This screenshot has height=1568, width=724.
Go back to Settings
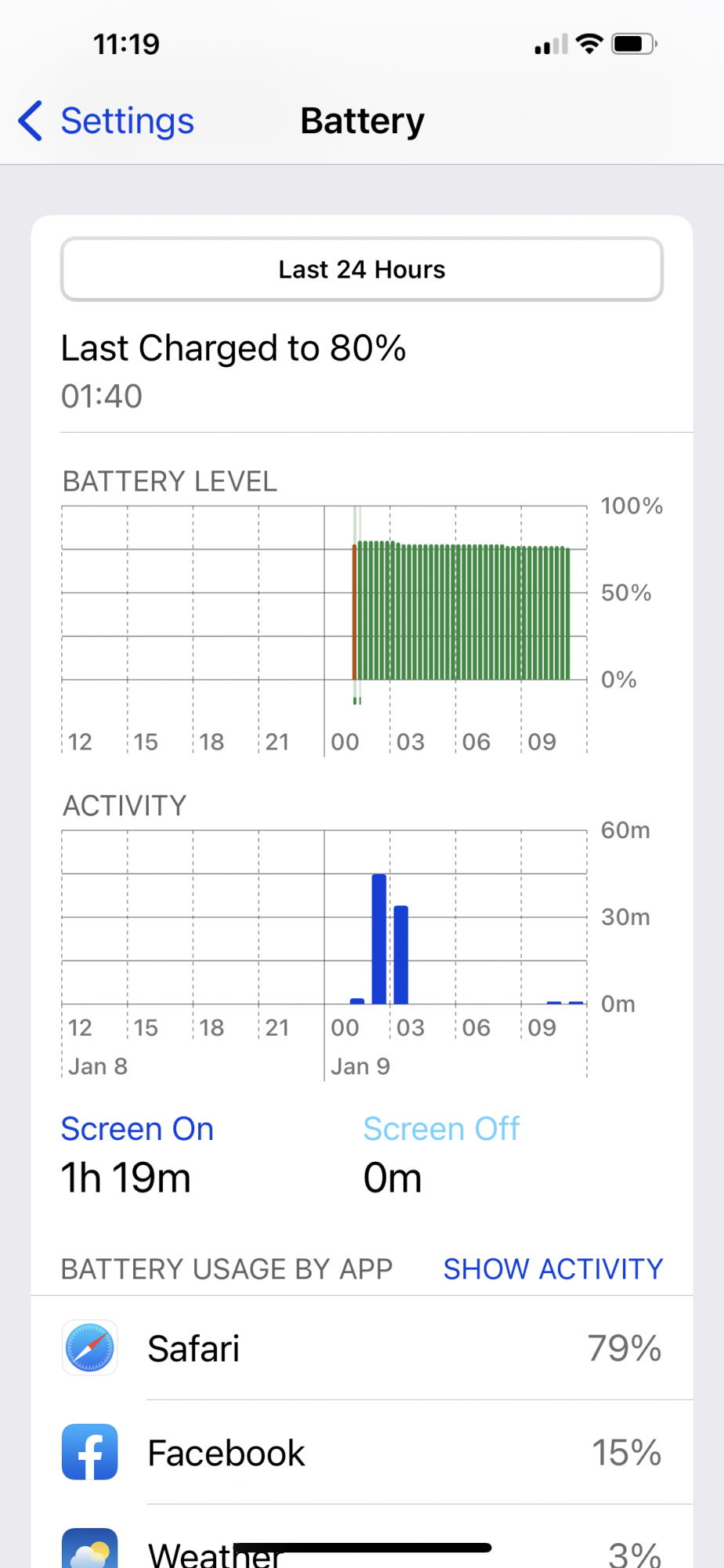[x=107, y=122]
